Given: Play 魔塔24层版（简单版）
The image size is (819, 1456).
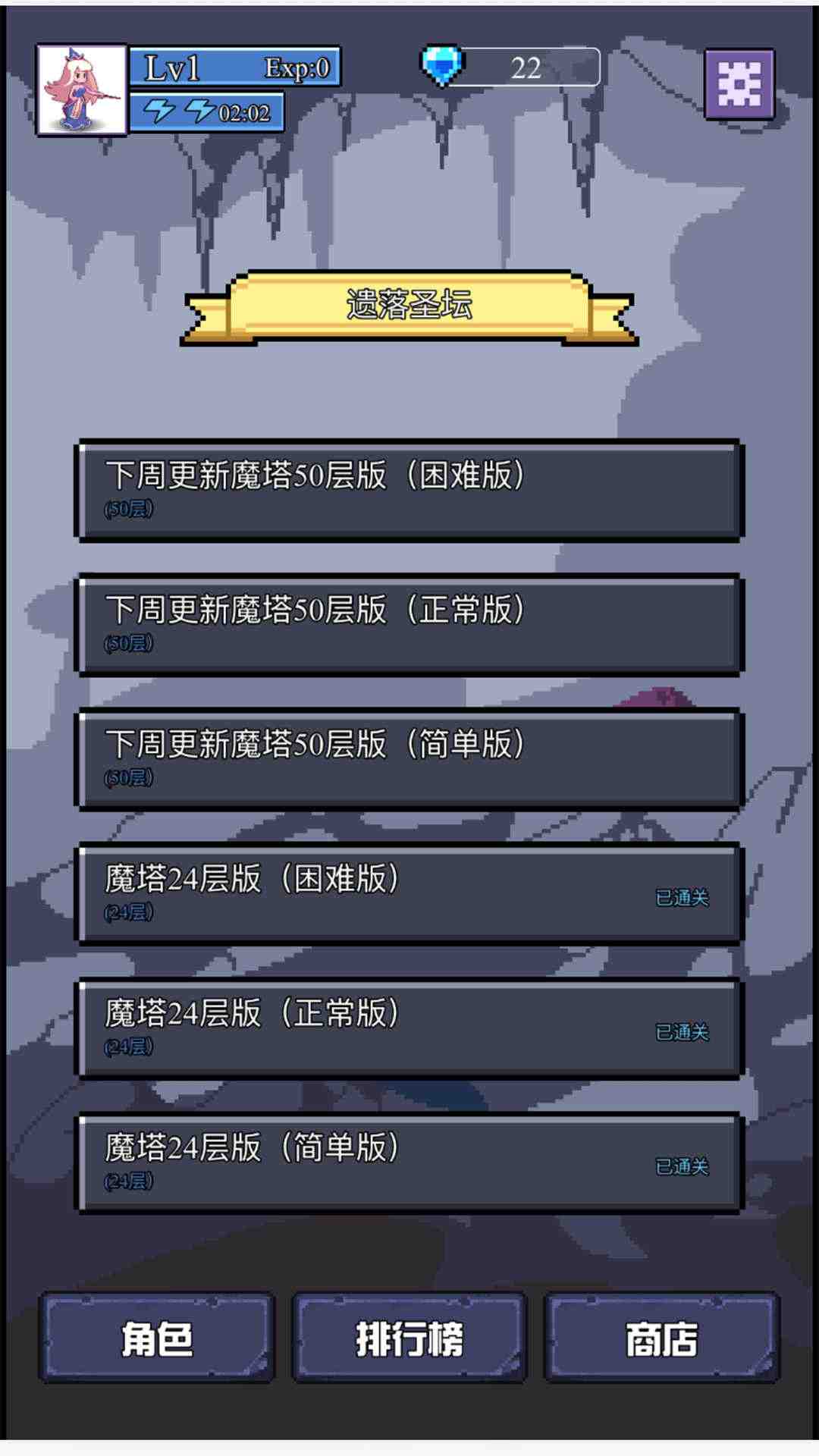Looking at the screenshot, I should click(409, 1162).
